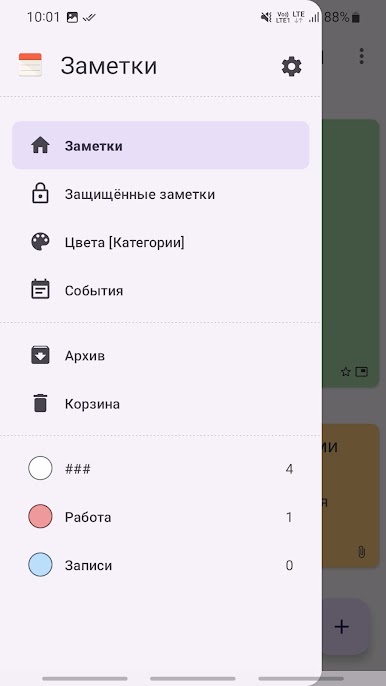Add a new note with plus button

342,626
